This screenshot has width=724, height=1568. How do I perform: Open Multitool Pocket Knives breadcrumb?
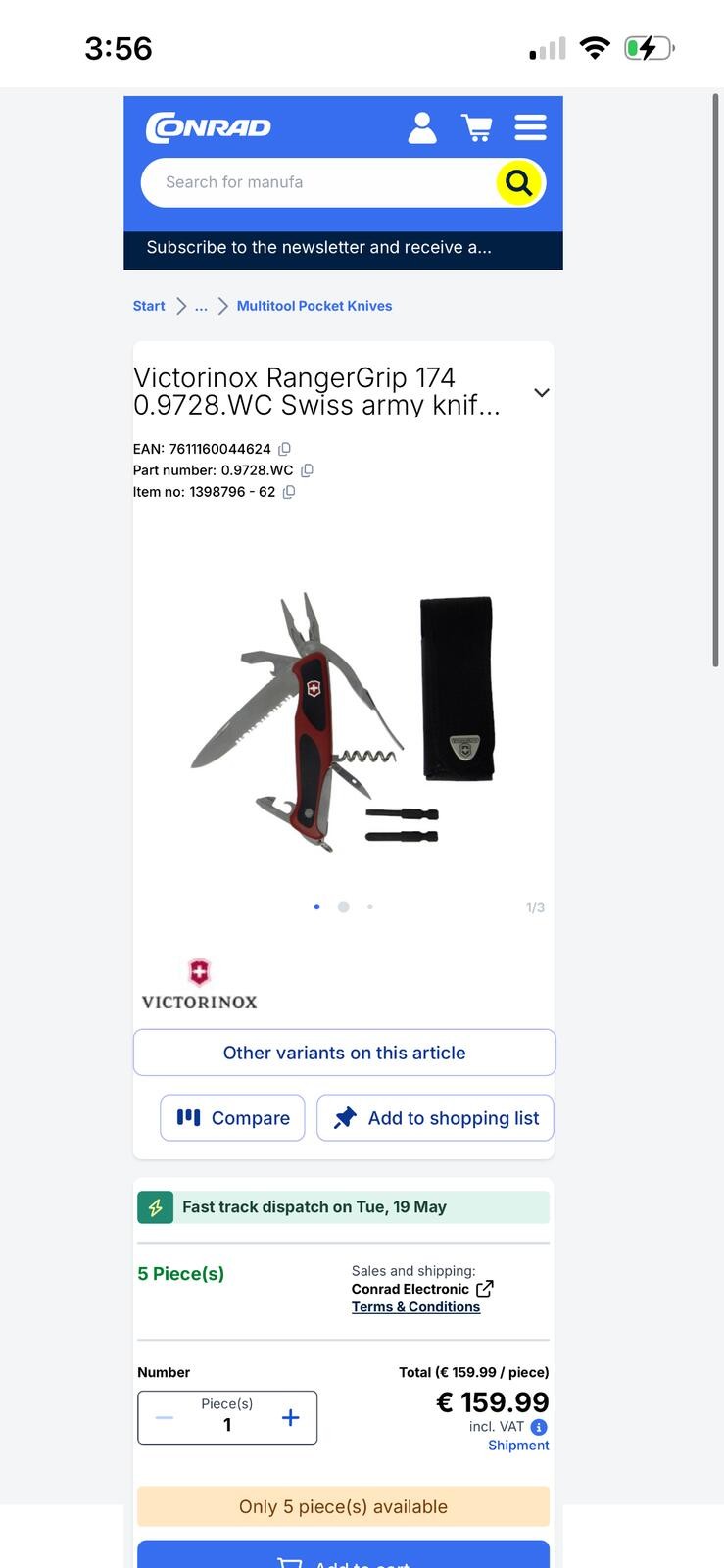coord(314,306)
